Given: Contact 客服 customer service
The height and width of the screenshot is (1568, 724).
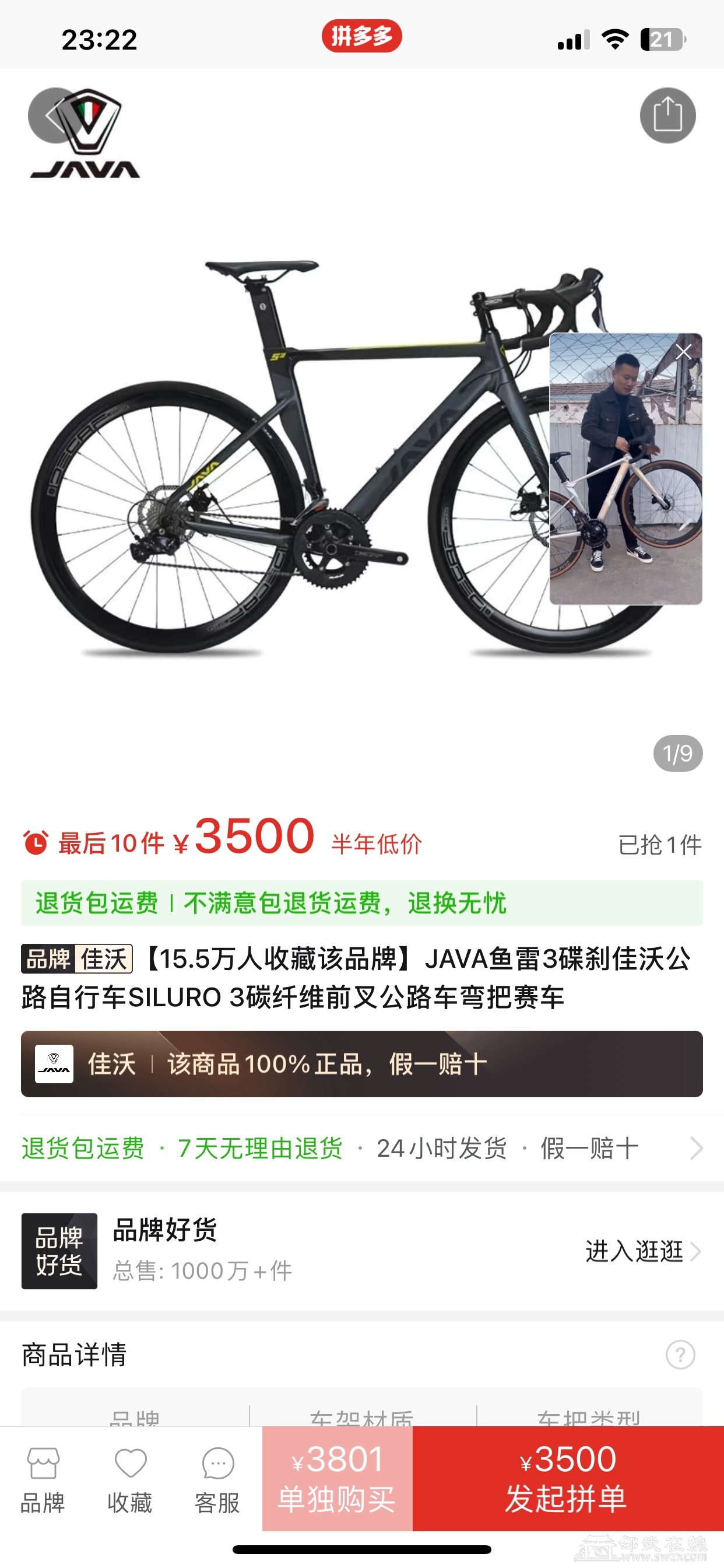Looking at the screenshot, I should [x=217, y=1479].
